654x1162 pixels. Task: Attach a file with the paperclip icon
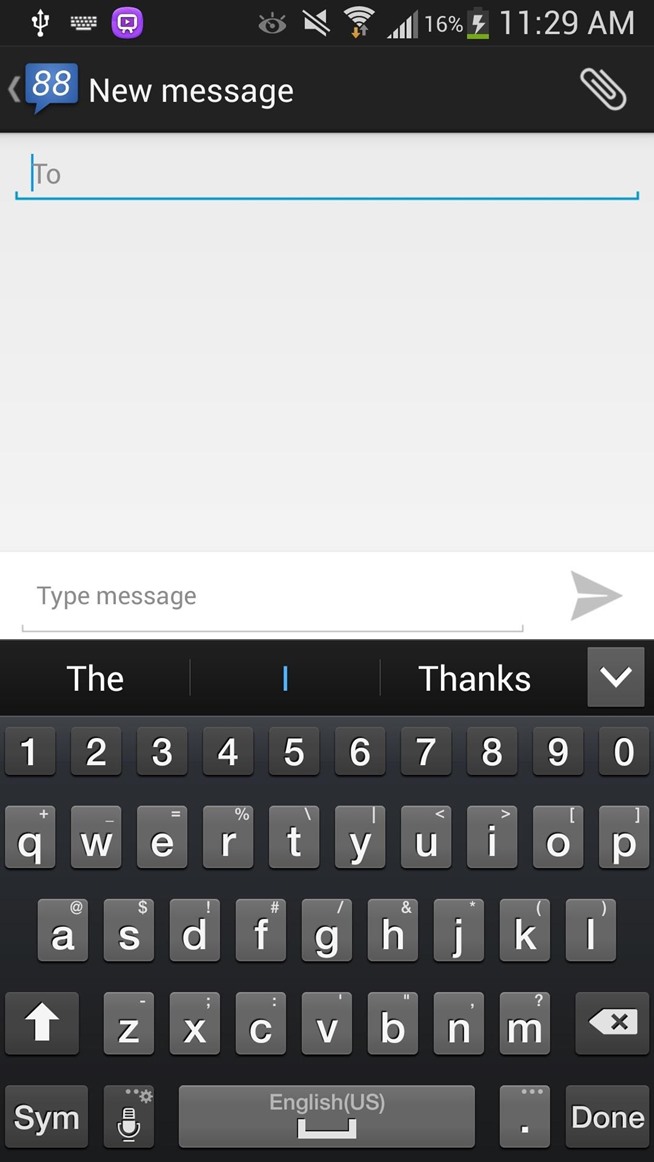tap(603, 90)
